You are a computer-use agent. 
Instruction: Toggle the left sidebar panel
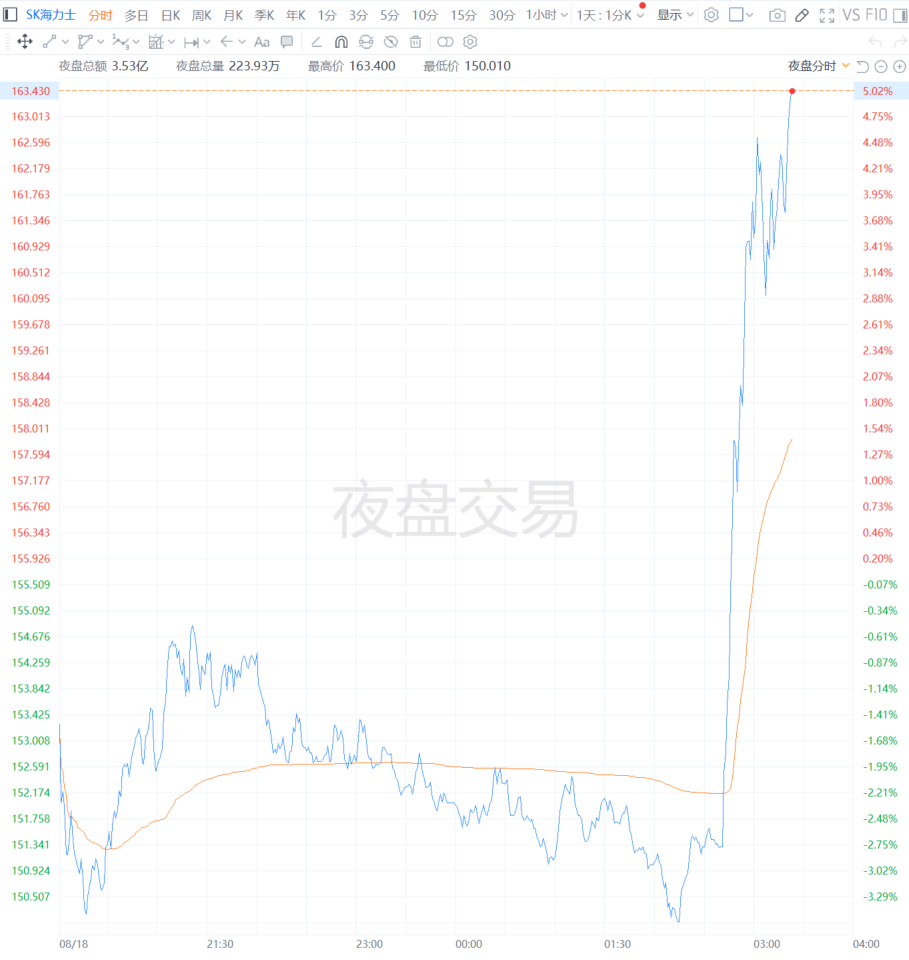pyautogui.click(x=10, y=15)
